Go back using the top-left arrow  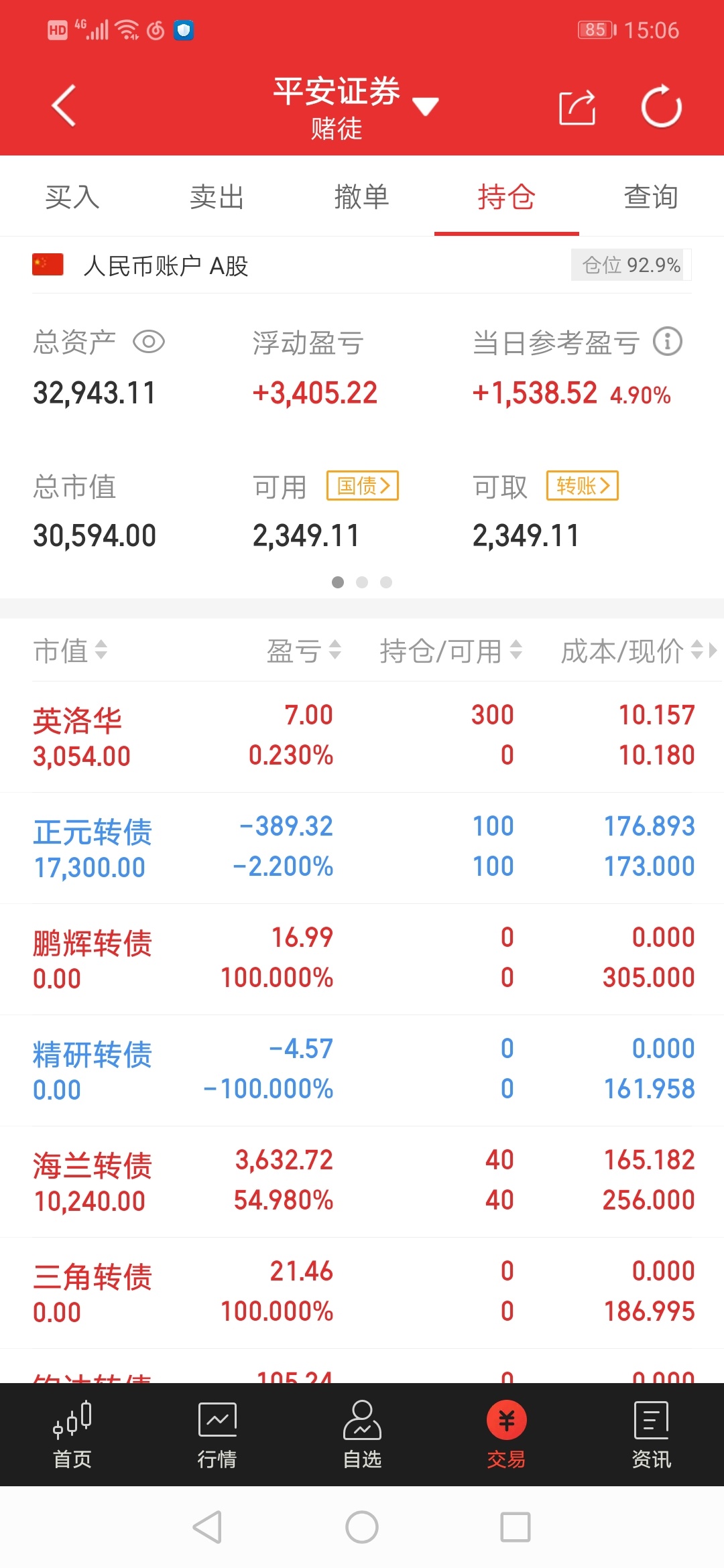[x=64, y=106]
